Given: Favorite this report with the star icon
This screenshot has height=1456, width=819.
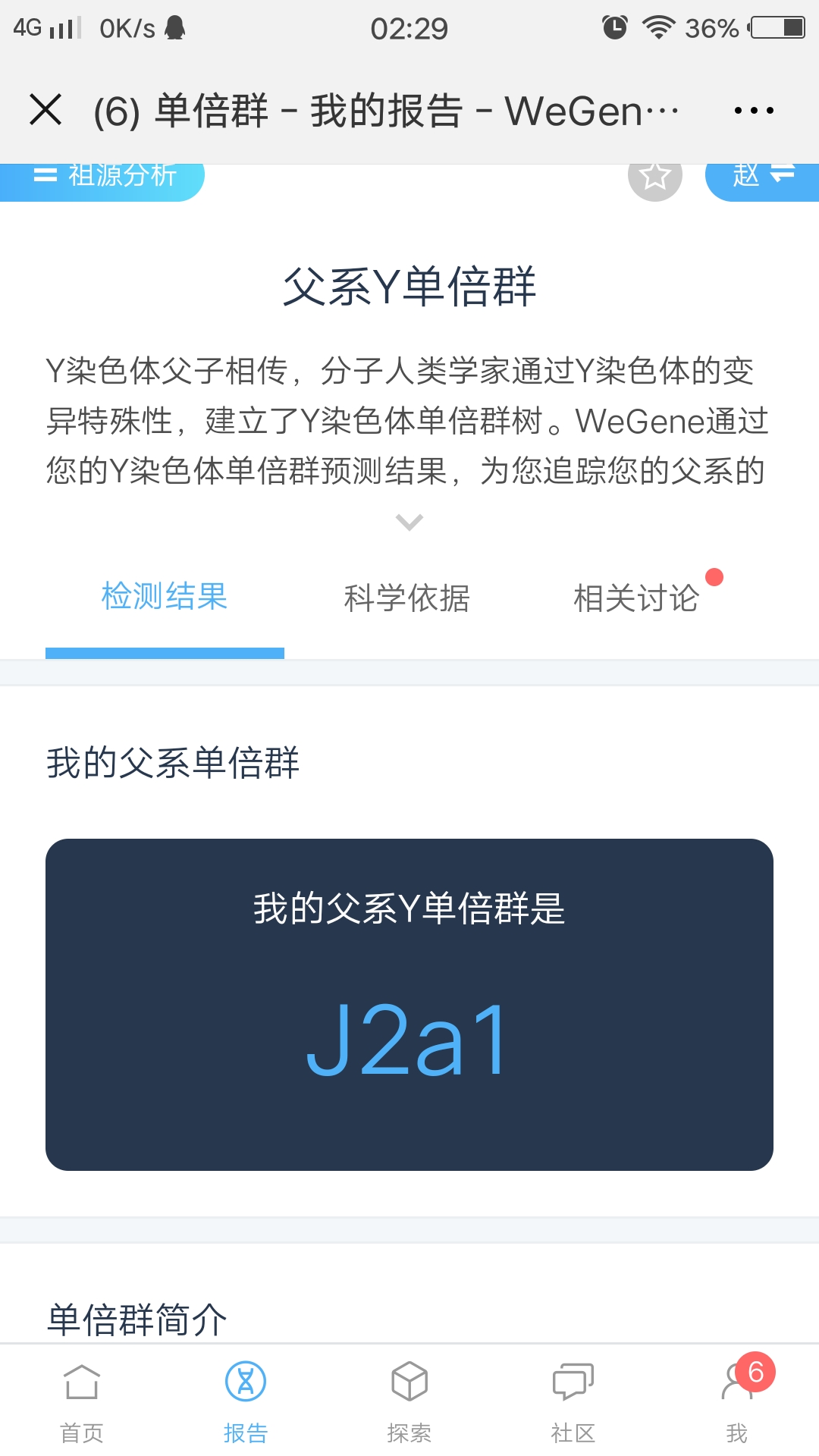Looking at the screenshot, I should (655, 177).
